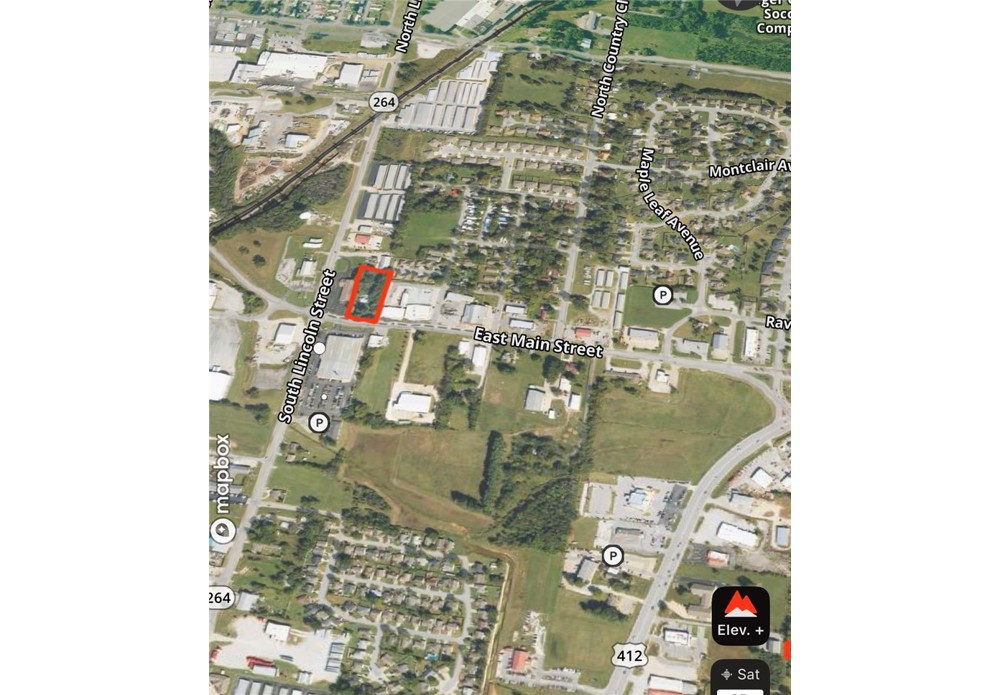Select the red-outlined parcel on the map
This screenshot has height=695, width=1000.
369,295
